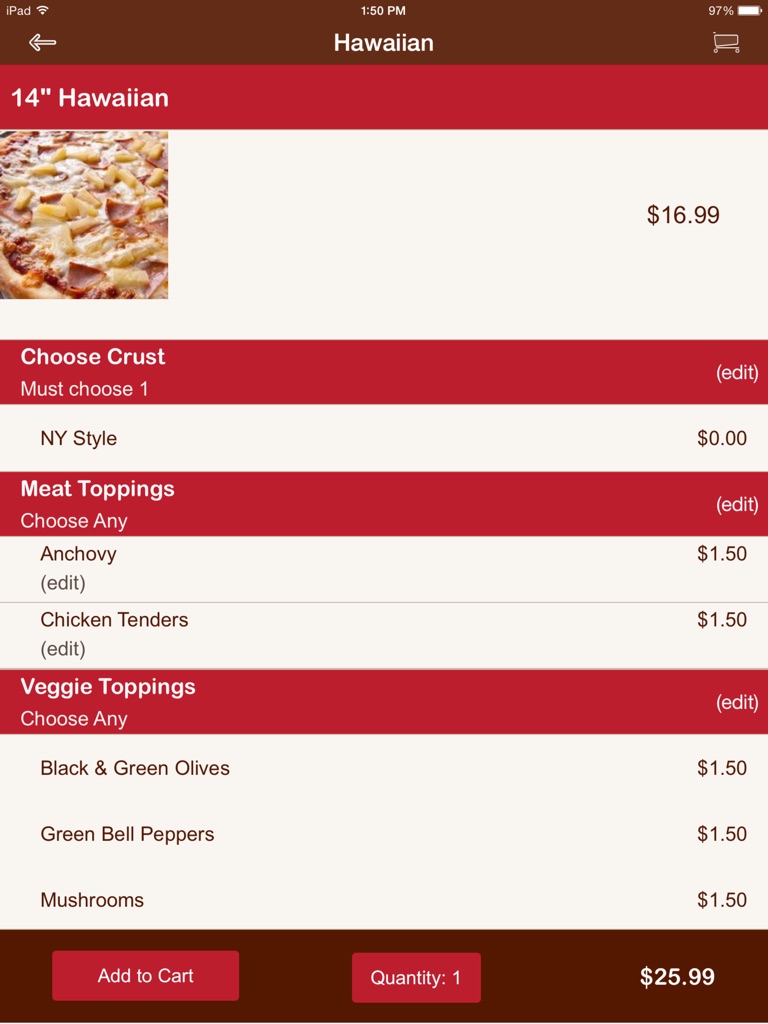The height and width of the screenshot is (1024, 768).
Task: Open the shopping cart
Action: (x=727, y=42)
